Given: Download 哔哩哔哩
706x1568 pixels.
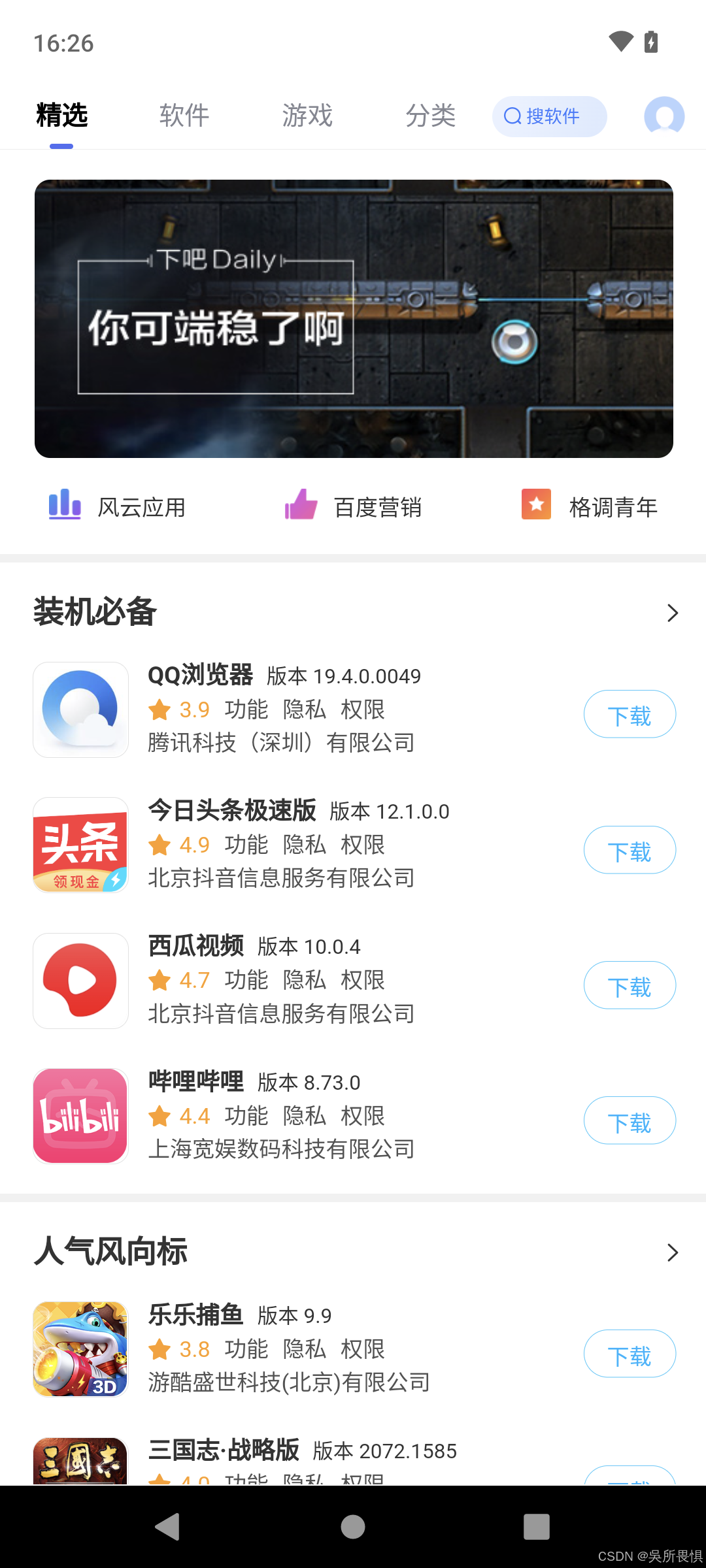Looking at the screenshot, I should click(x=629, y=1120).
